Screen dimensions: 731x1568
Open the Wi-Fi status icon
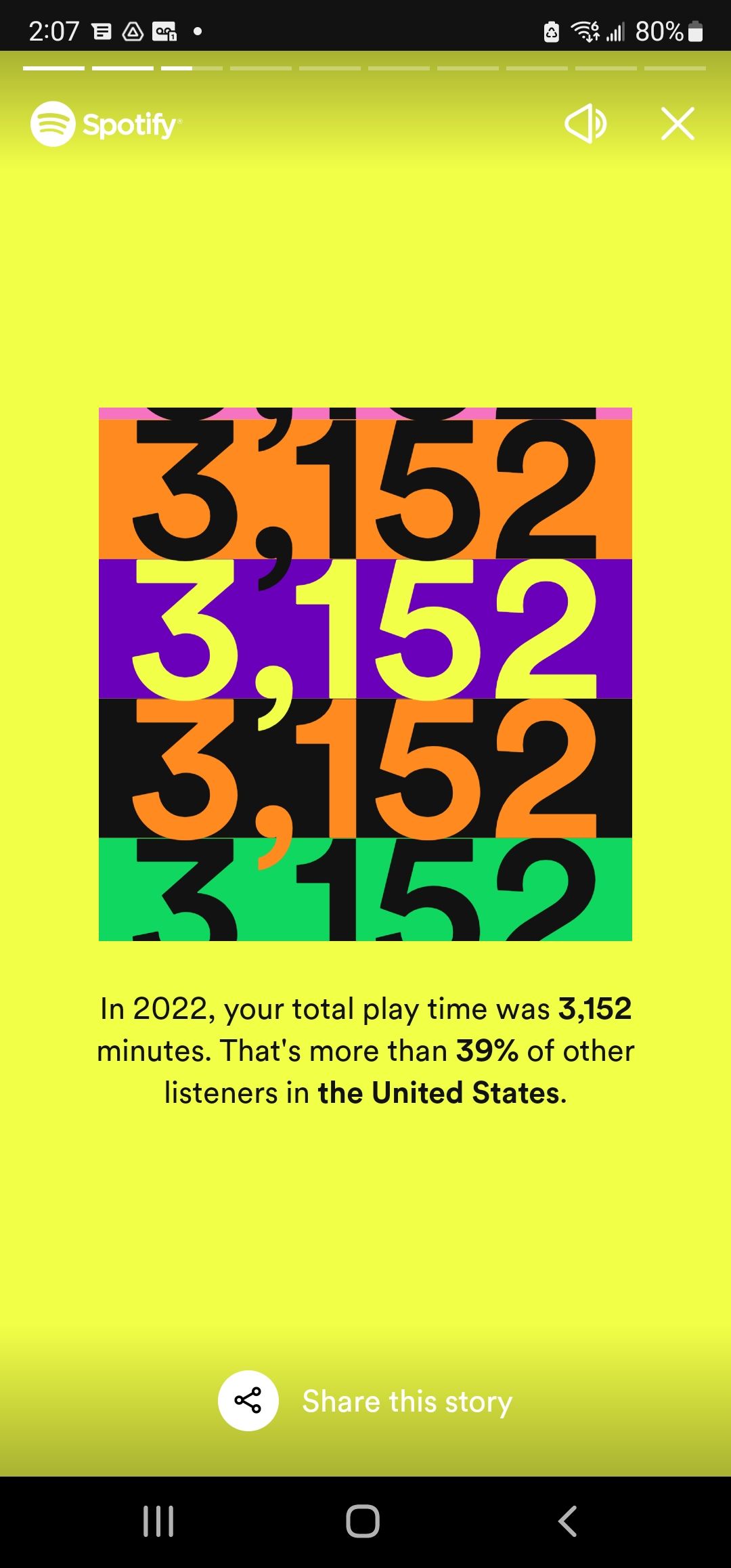[583, 30]
